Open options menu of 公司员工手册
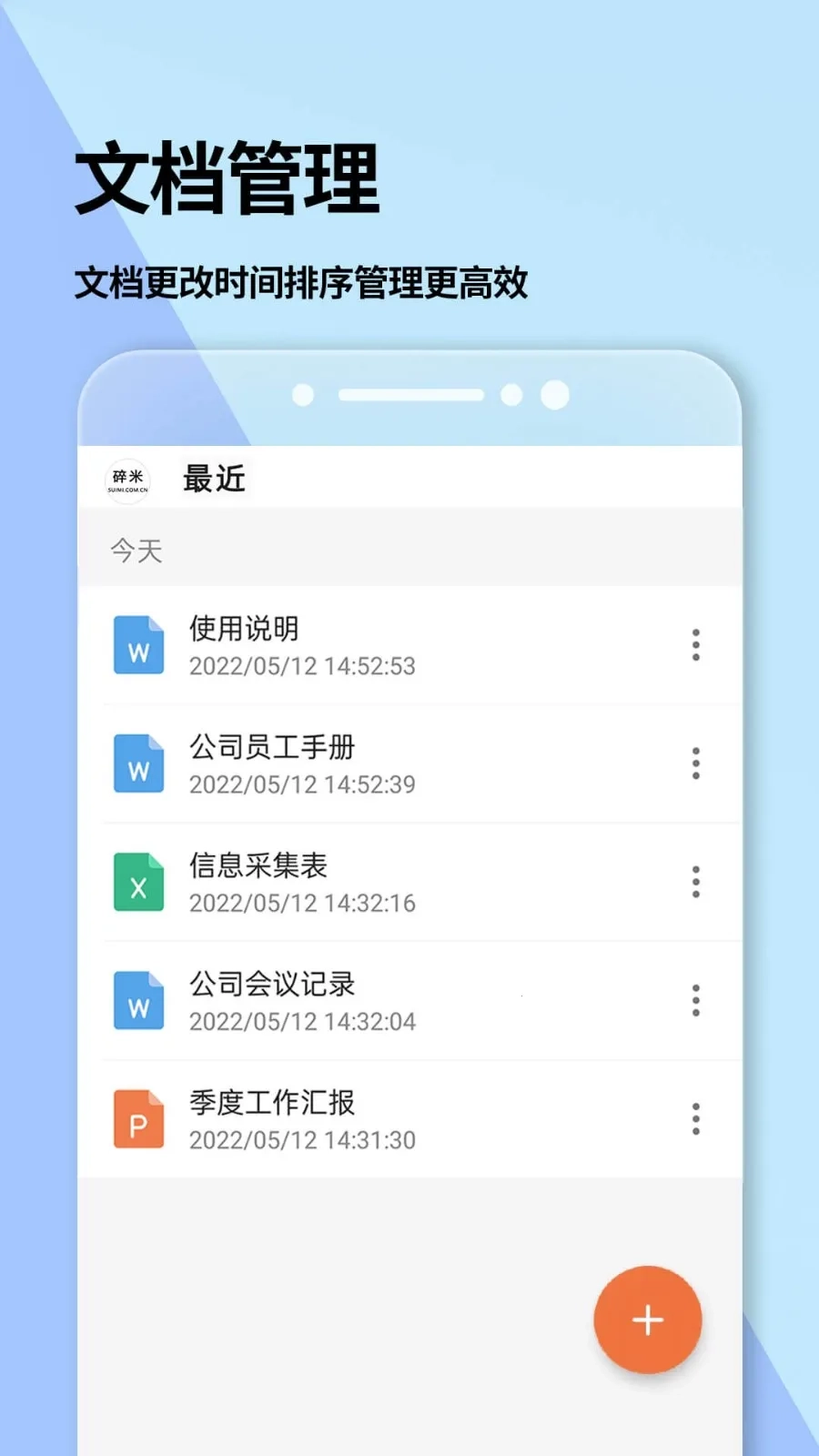Image resolution: width=819 pixels, height=1456 pixels. pyautogui.click(x=695, y=764)
